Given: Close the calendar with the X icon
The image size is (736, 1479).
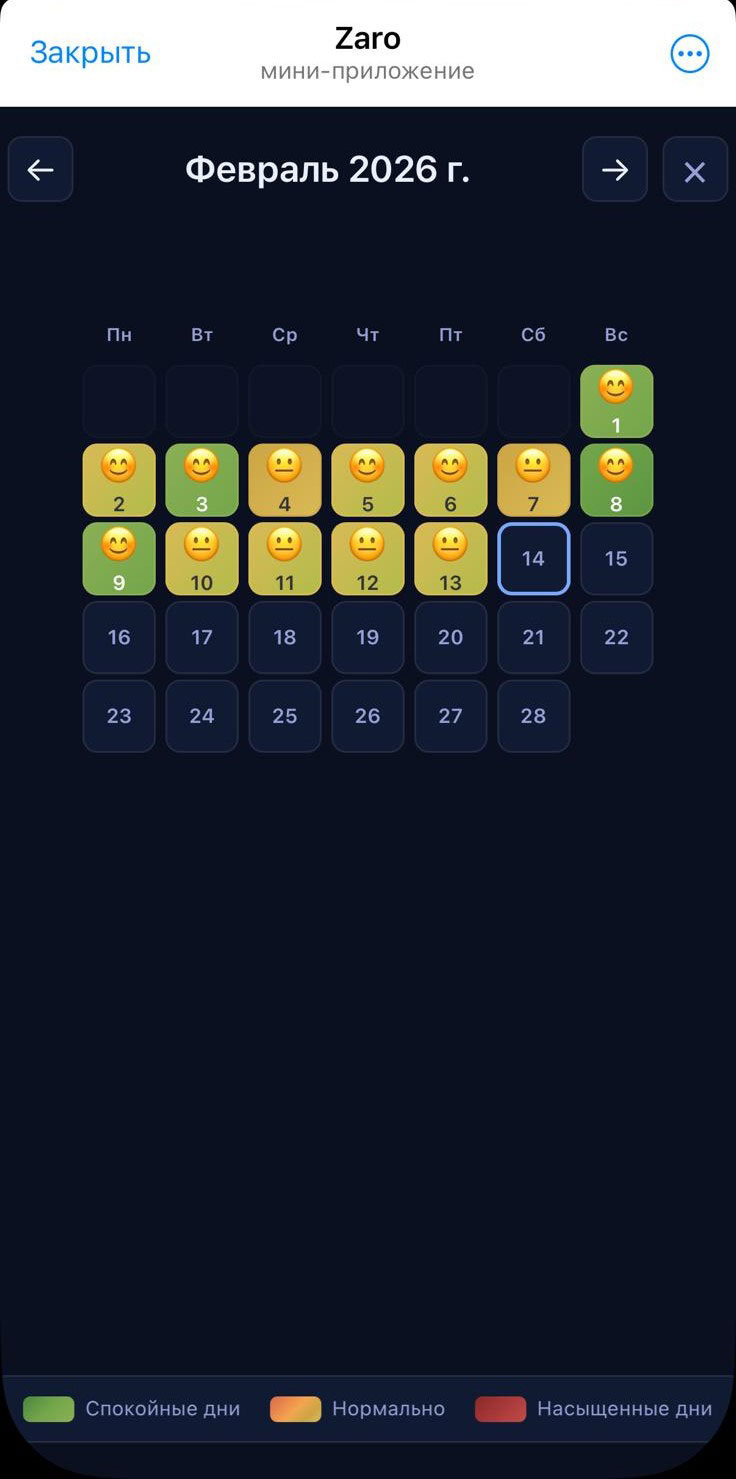Looking at the screenshot, I should (695, 169).
